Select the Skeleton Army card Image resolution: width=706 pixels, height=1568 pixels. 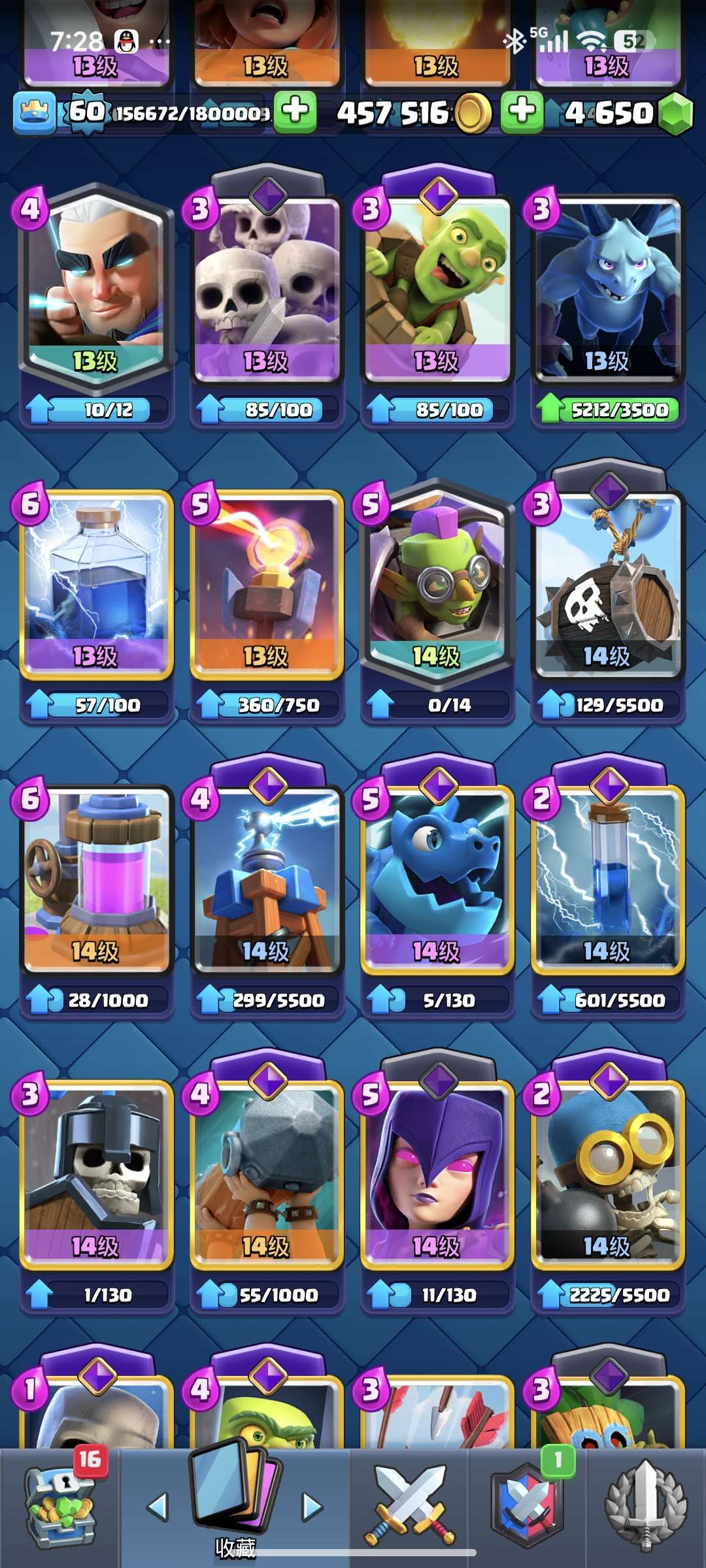267,287
